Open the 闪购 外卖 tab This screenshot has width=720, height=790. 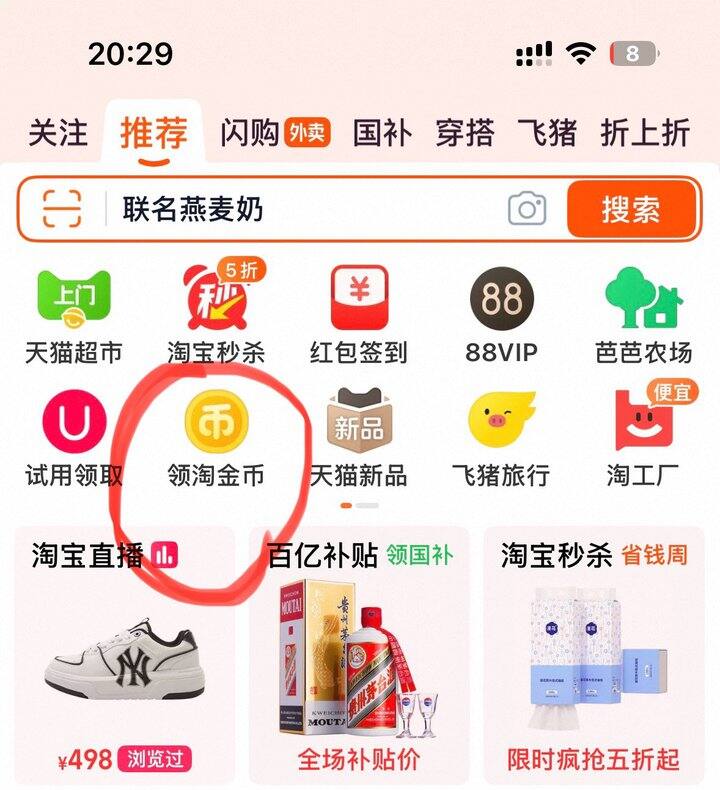point(274,133)
